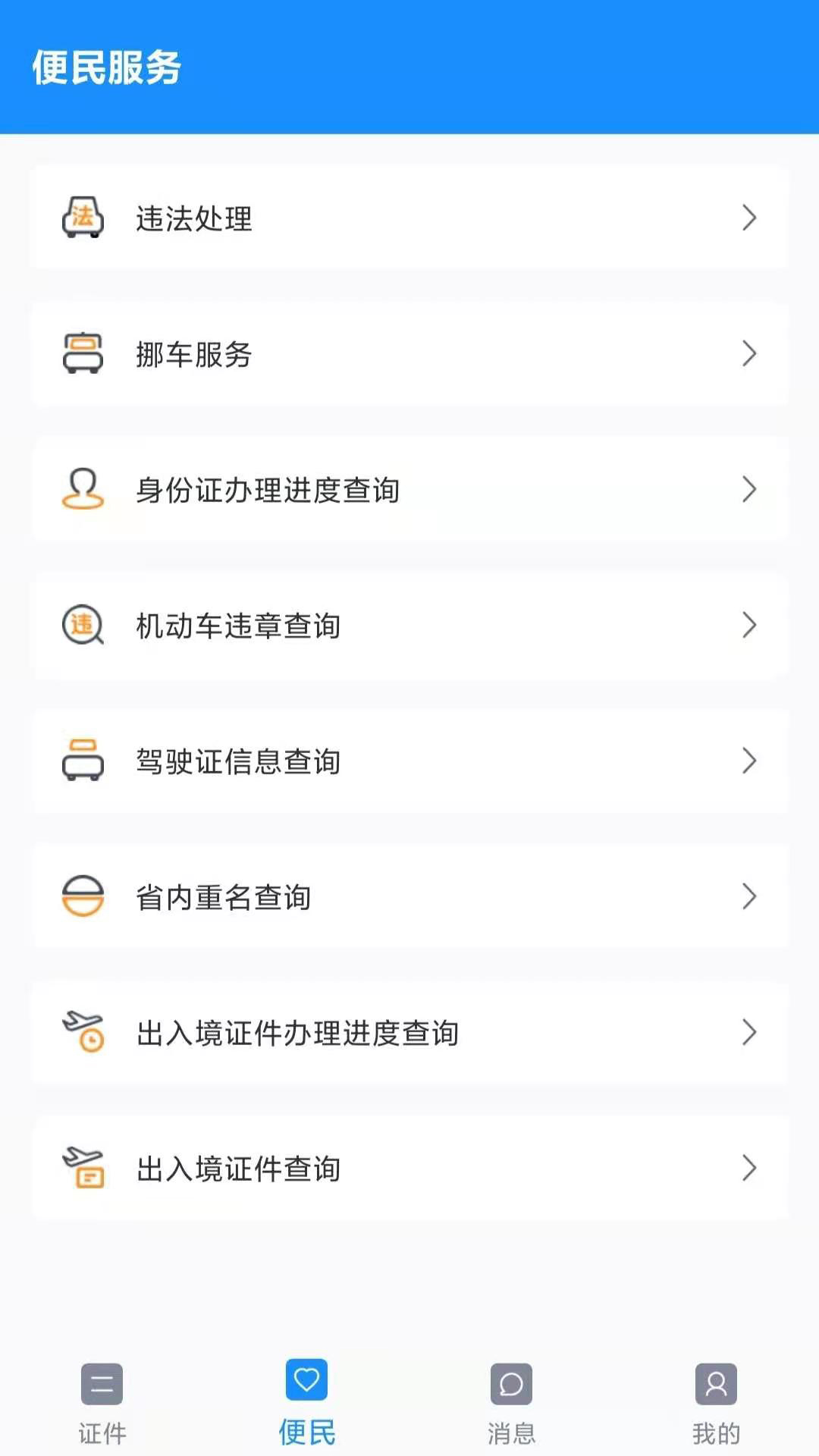Open 挪车服务 service entry
819x1456 pixels.
[x=409, y=353]
